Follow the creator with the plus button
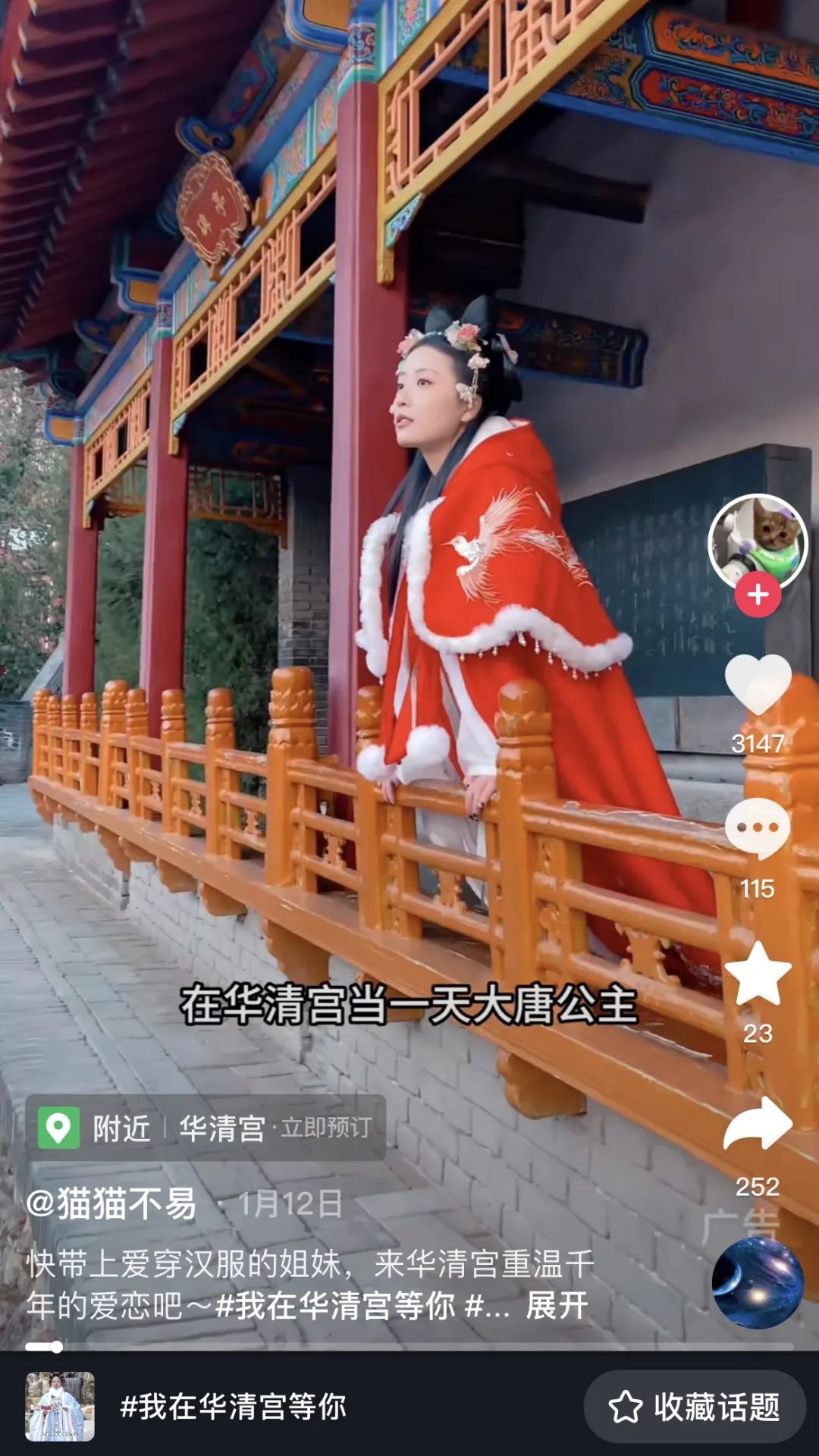 758,595
